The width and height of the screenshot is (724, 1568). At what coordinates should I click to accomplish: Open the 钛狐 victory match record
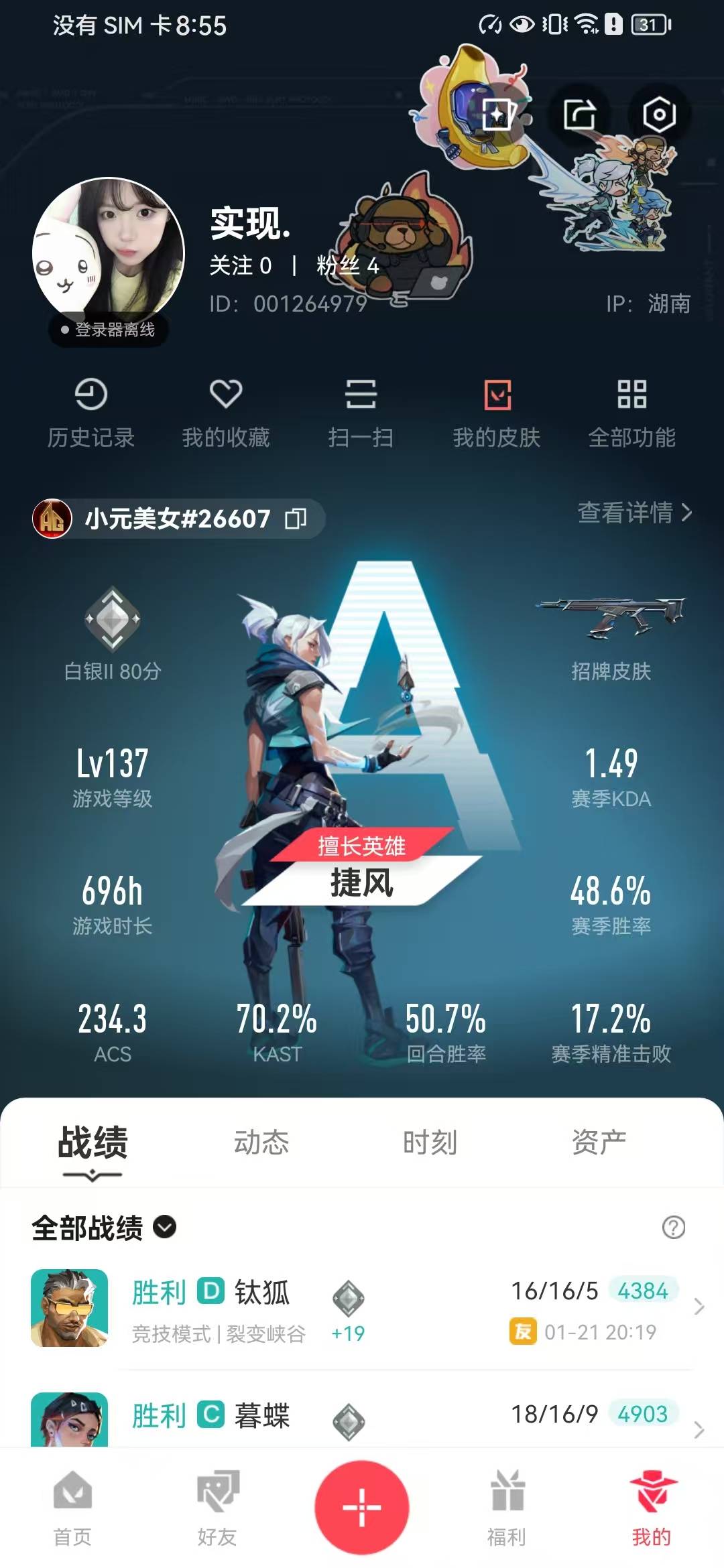pyautogui.click(x=362, y=1308)
